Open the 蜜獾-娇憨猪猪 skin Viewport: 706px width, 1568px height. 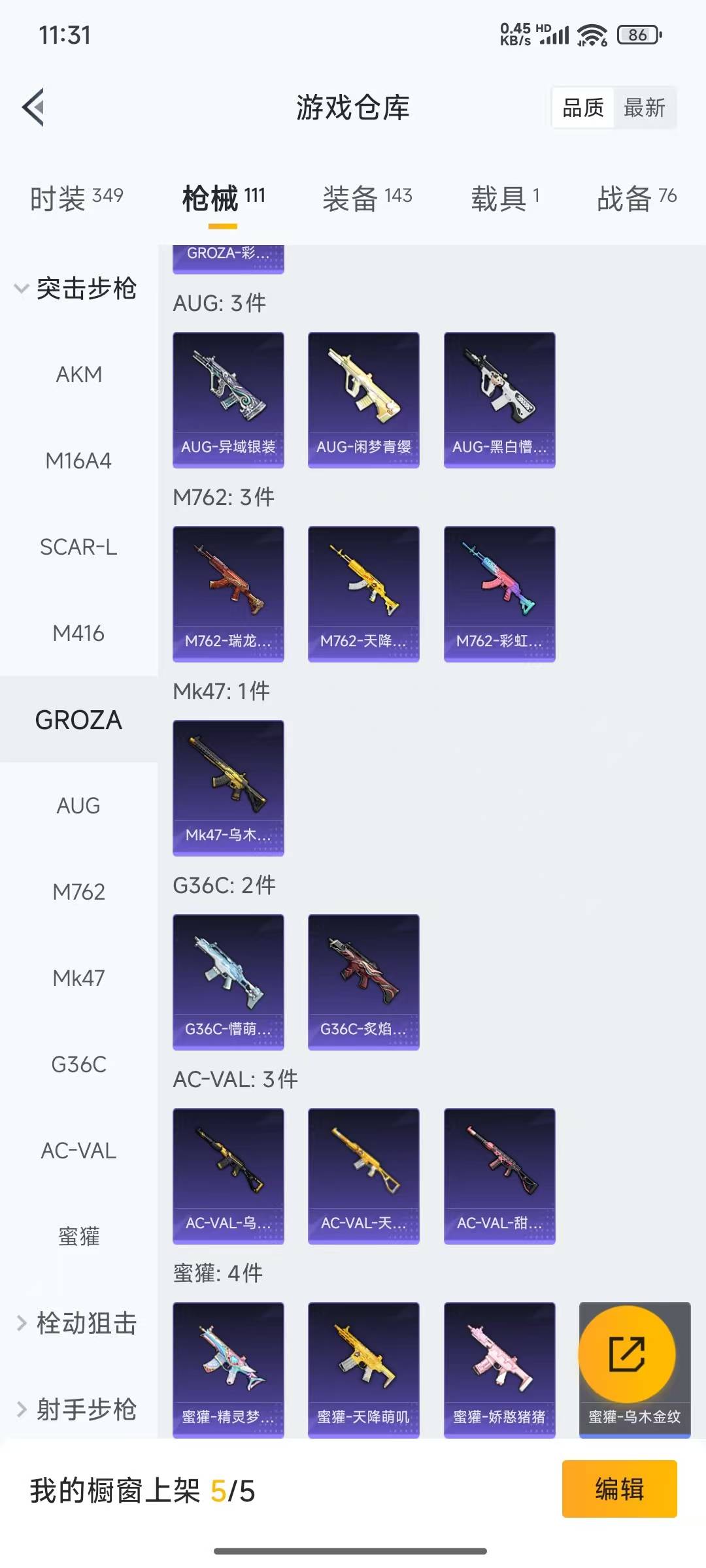point(499,1369)
